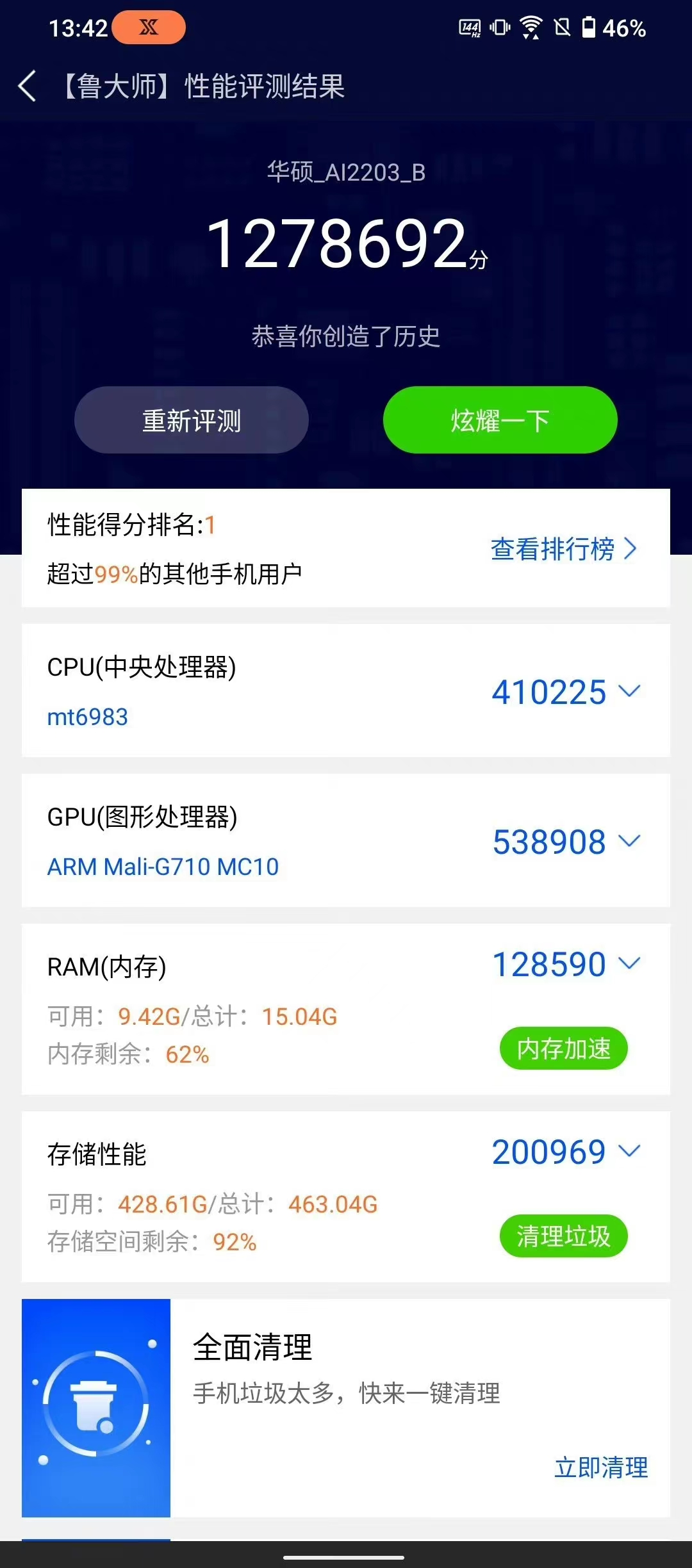The width and height of the screenshot is (692, 1568).
Task: Expand the CPU score details chevron
Action: click(630, 692)
